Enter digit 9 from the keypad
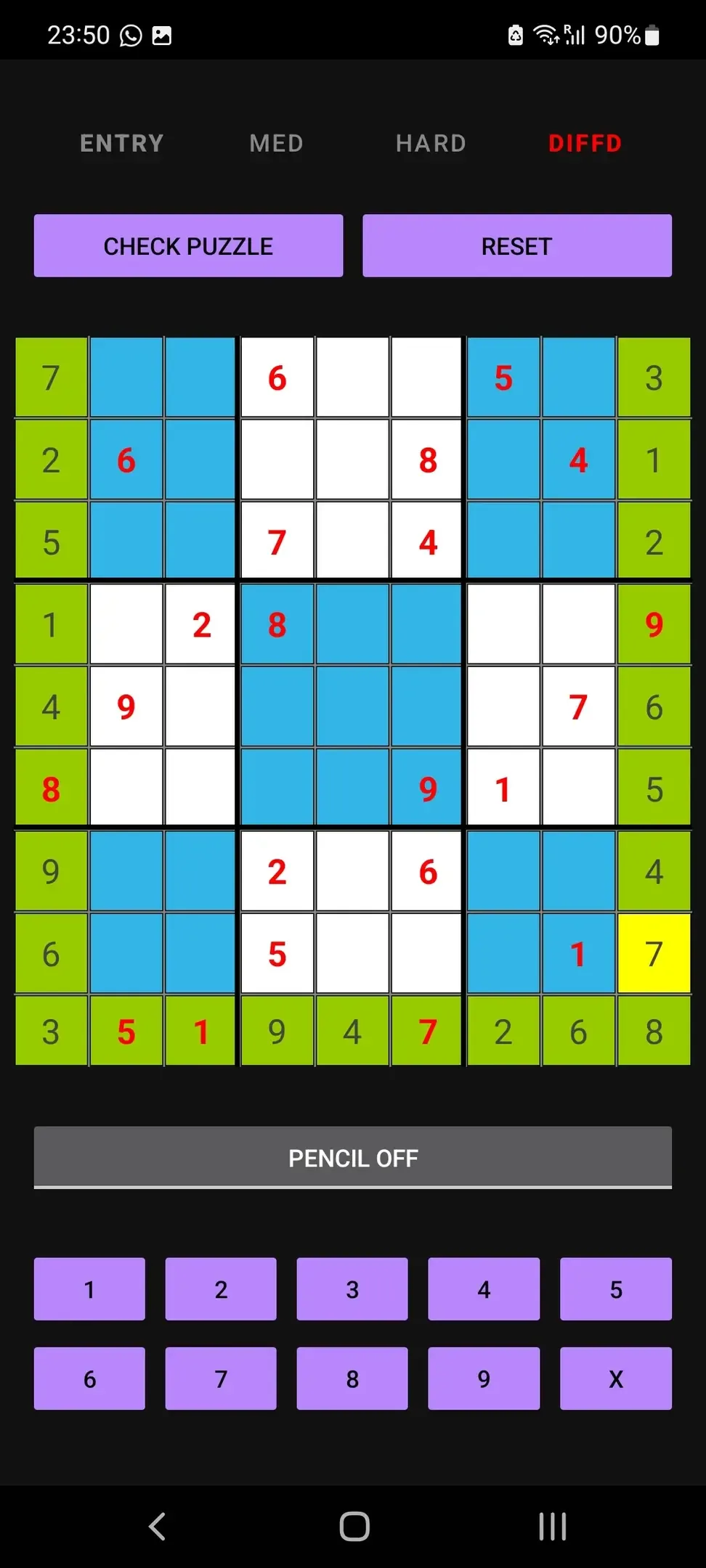Screen dimensions: 706x1568 tap(484, 1379)
